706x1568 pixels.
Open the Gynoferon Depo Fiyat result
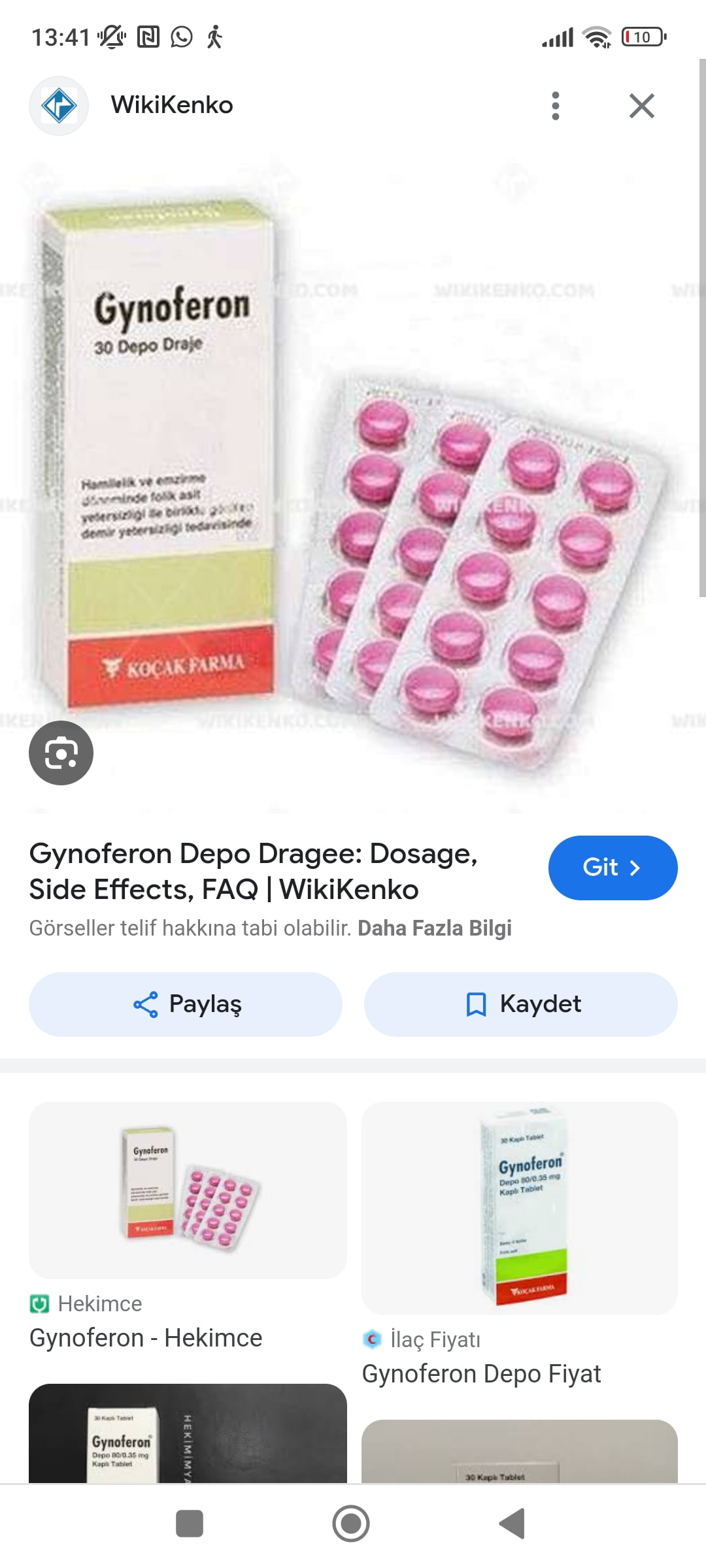481,1373
